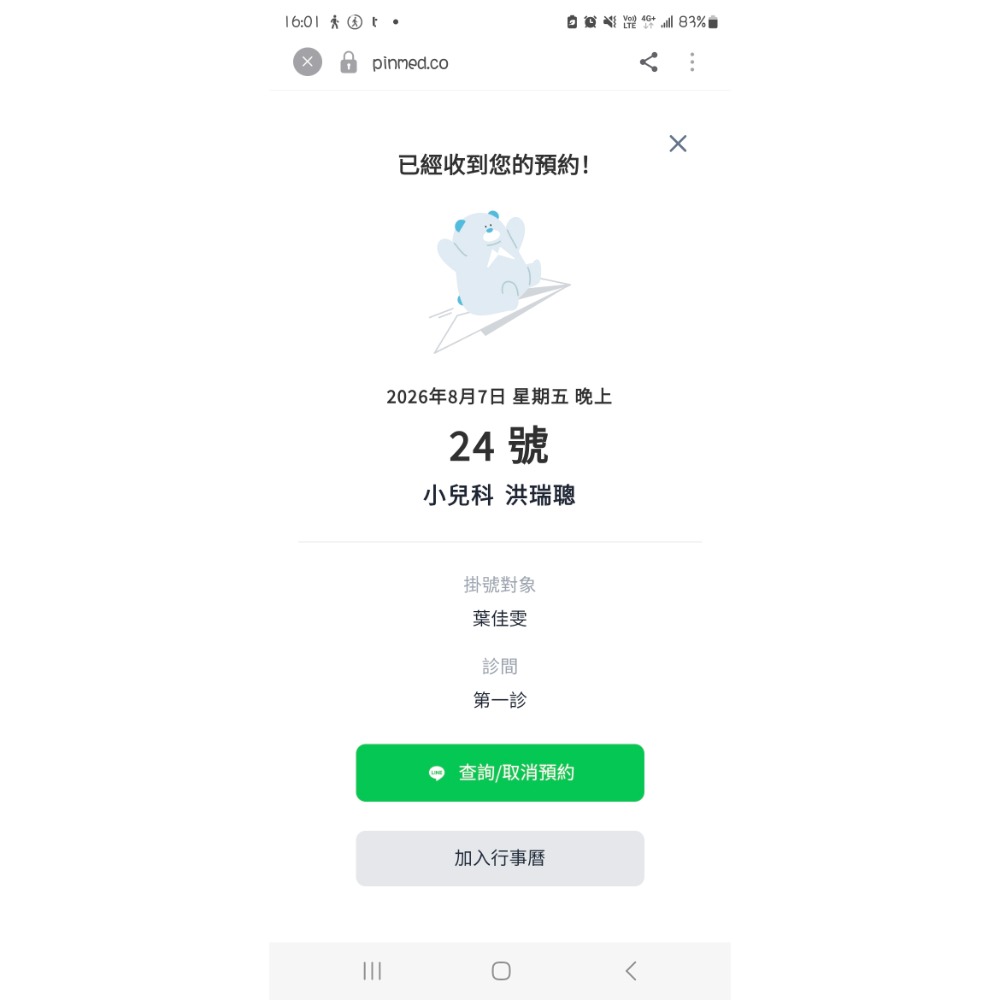
Task: Share the pinmed.co page
Action: 649,62
